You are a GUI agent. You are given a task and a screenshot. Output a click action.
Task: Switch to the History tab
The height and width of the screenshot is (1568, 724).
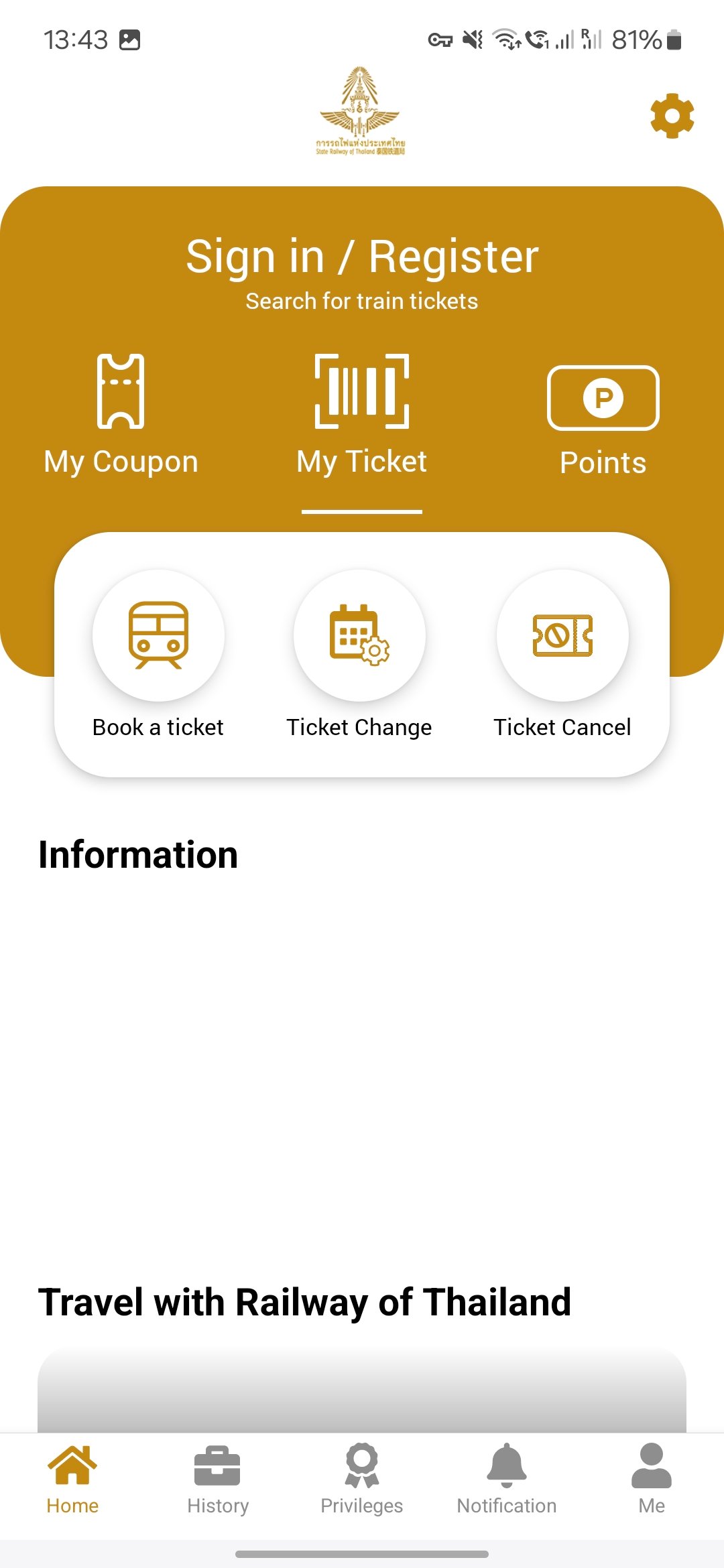[217, 1479]
